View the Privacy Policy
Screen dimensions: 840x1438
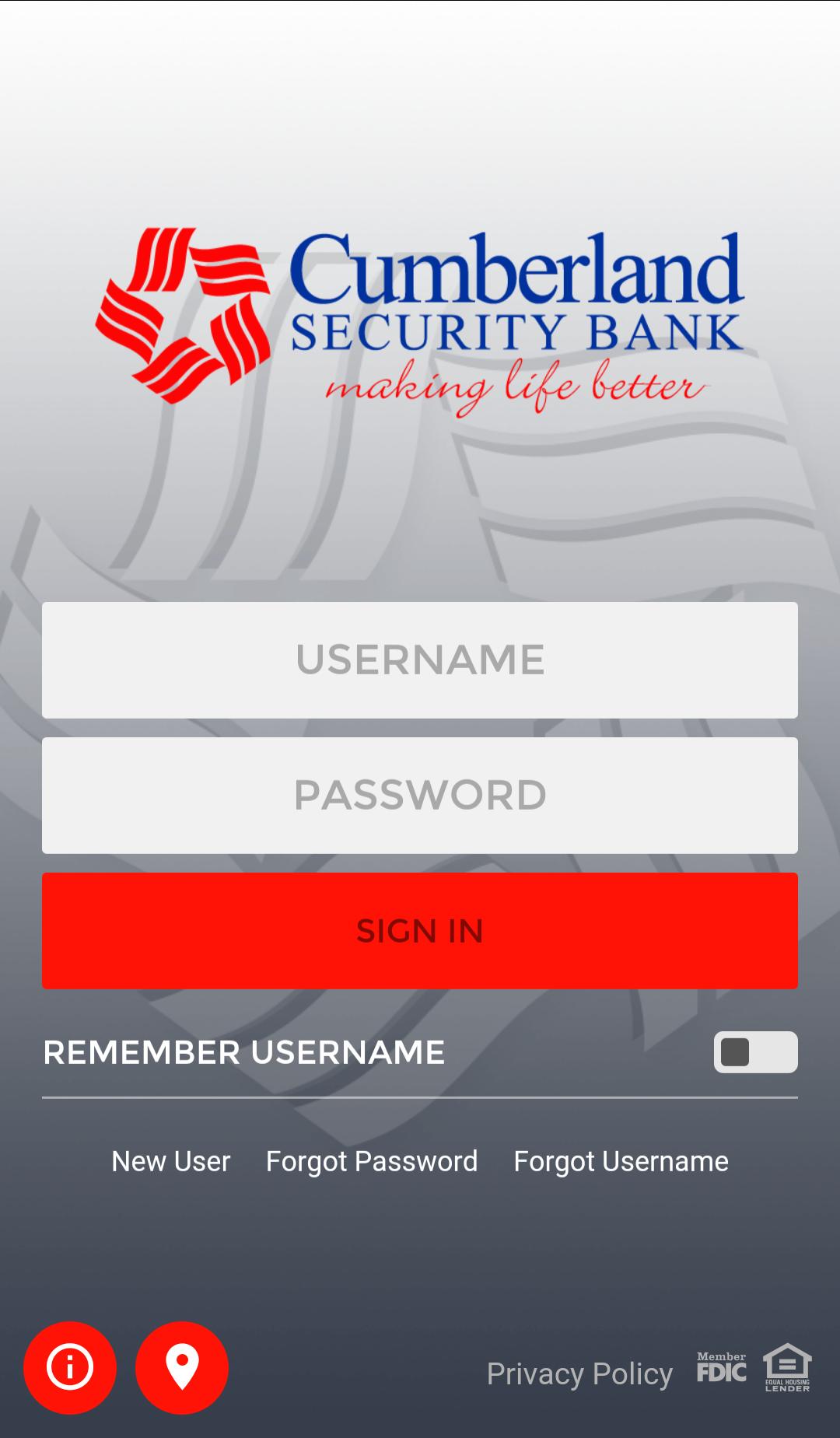point(579,1373)
